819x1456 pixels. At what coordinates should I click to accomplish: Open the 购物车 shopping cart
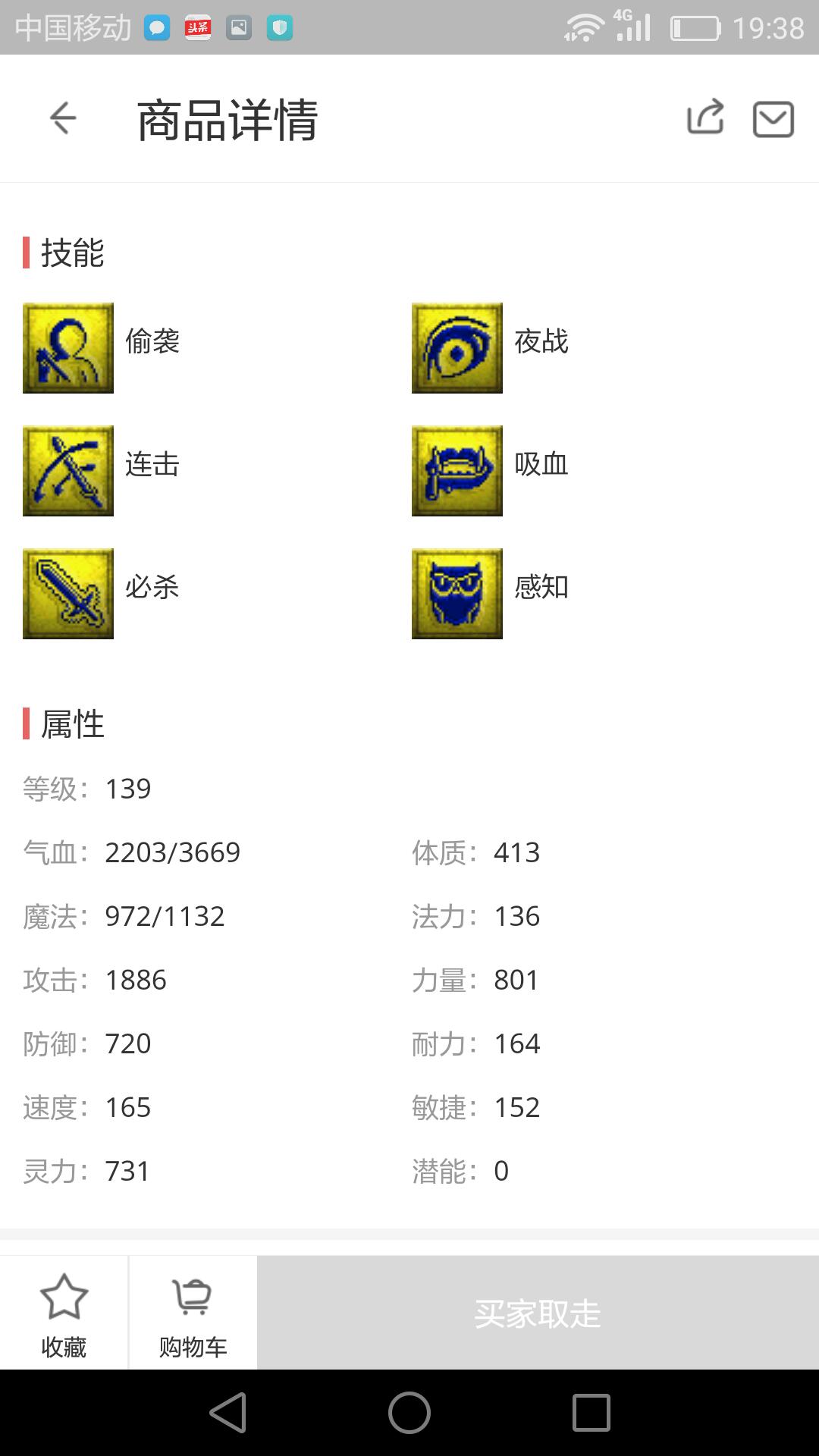pos(193,1313)
